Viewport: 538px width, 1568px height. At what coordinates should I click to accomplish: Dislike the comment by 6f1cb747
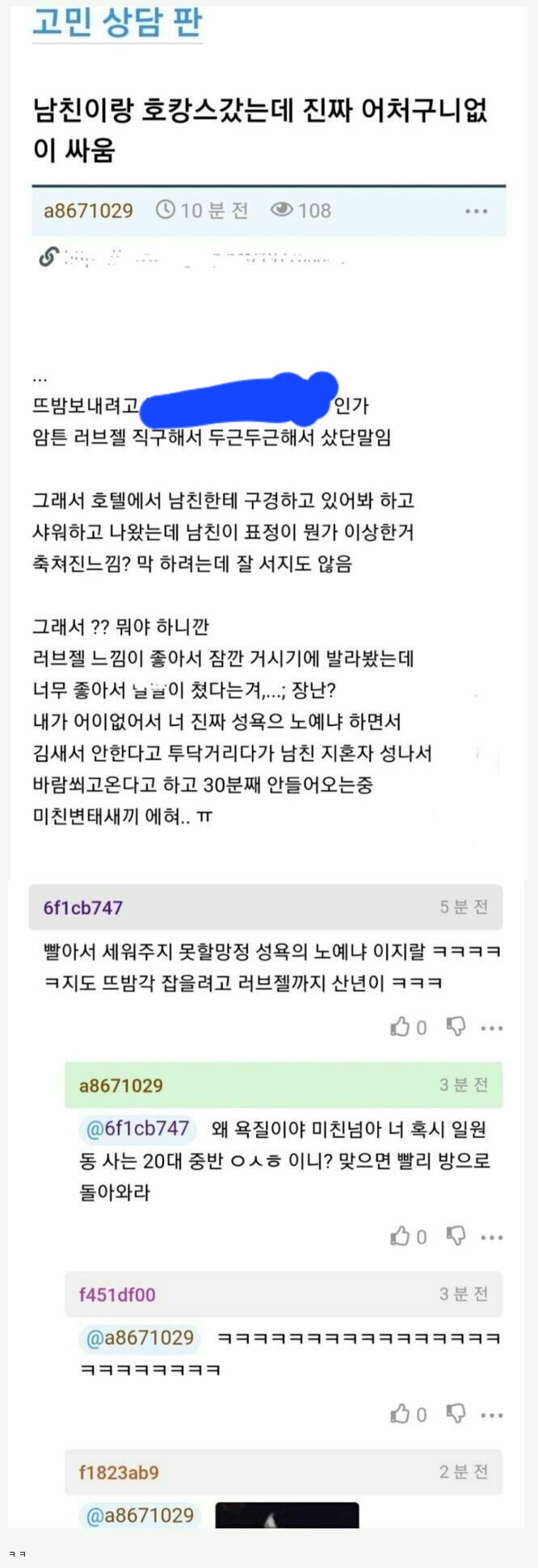[456, 1027]
